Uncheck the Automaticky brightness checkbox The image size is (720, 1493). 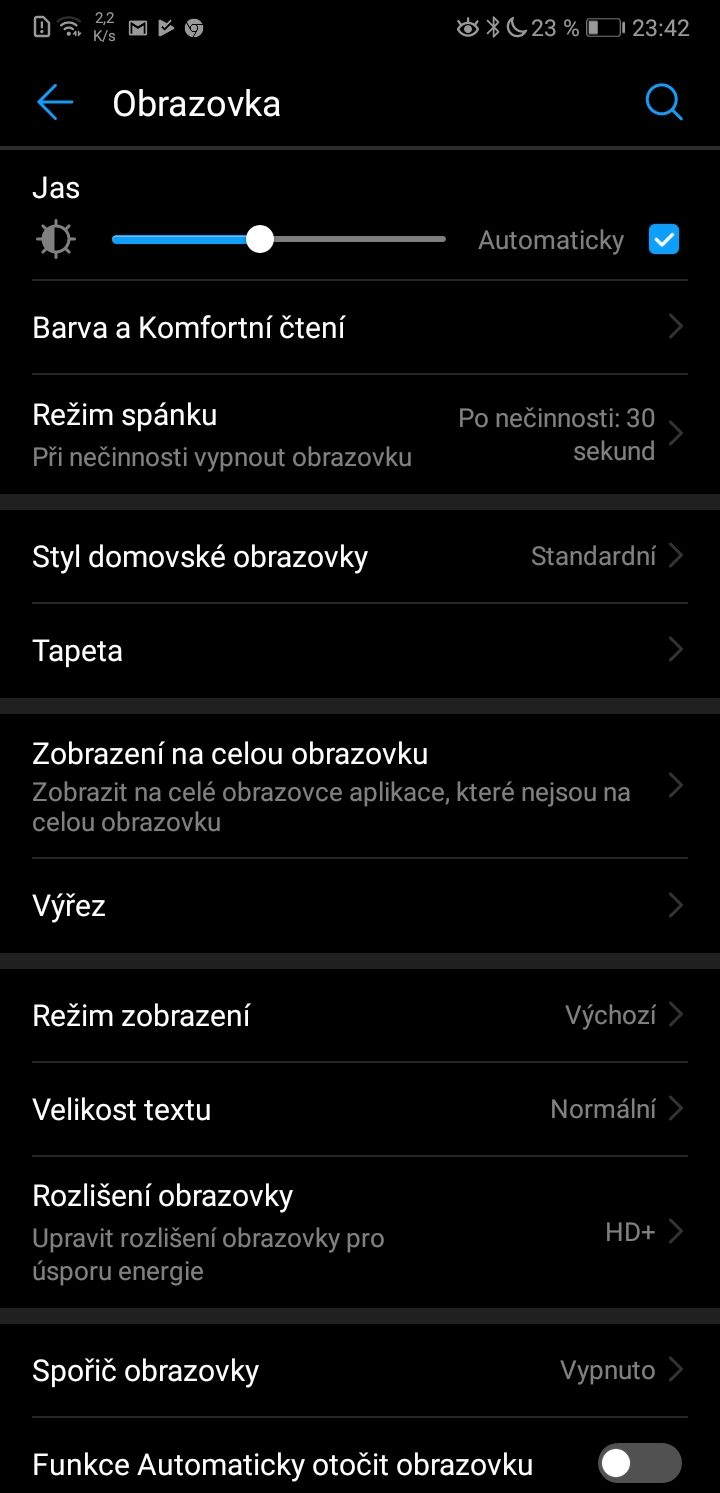(664, 239)
